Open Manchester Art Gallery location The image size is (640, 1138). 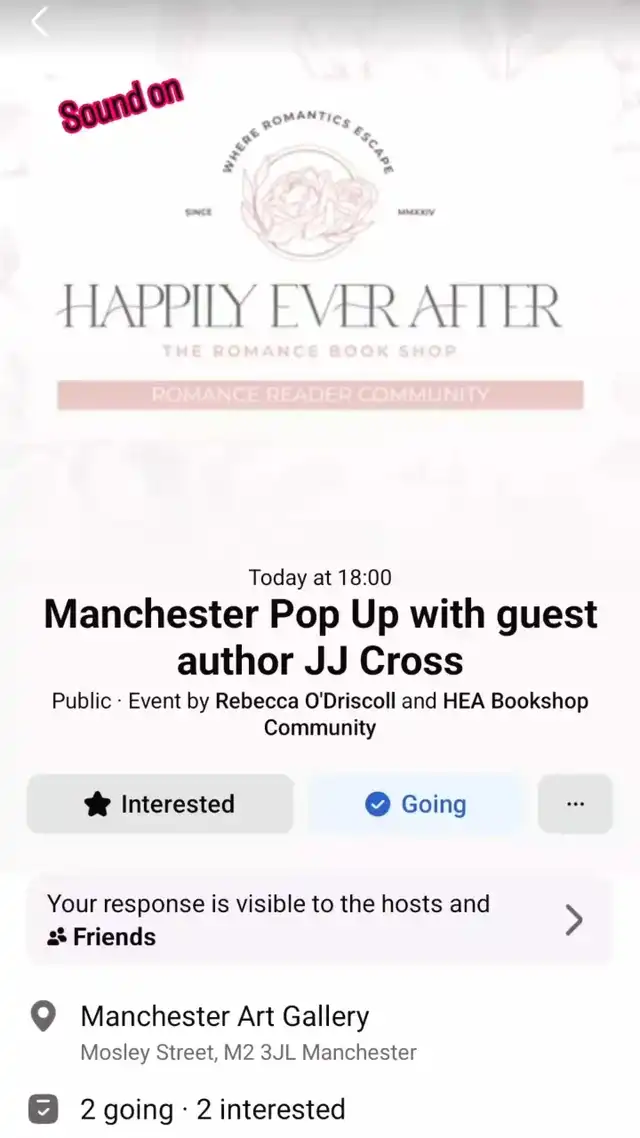225,1018
